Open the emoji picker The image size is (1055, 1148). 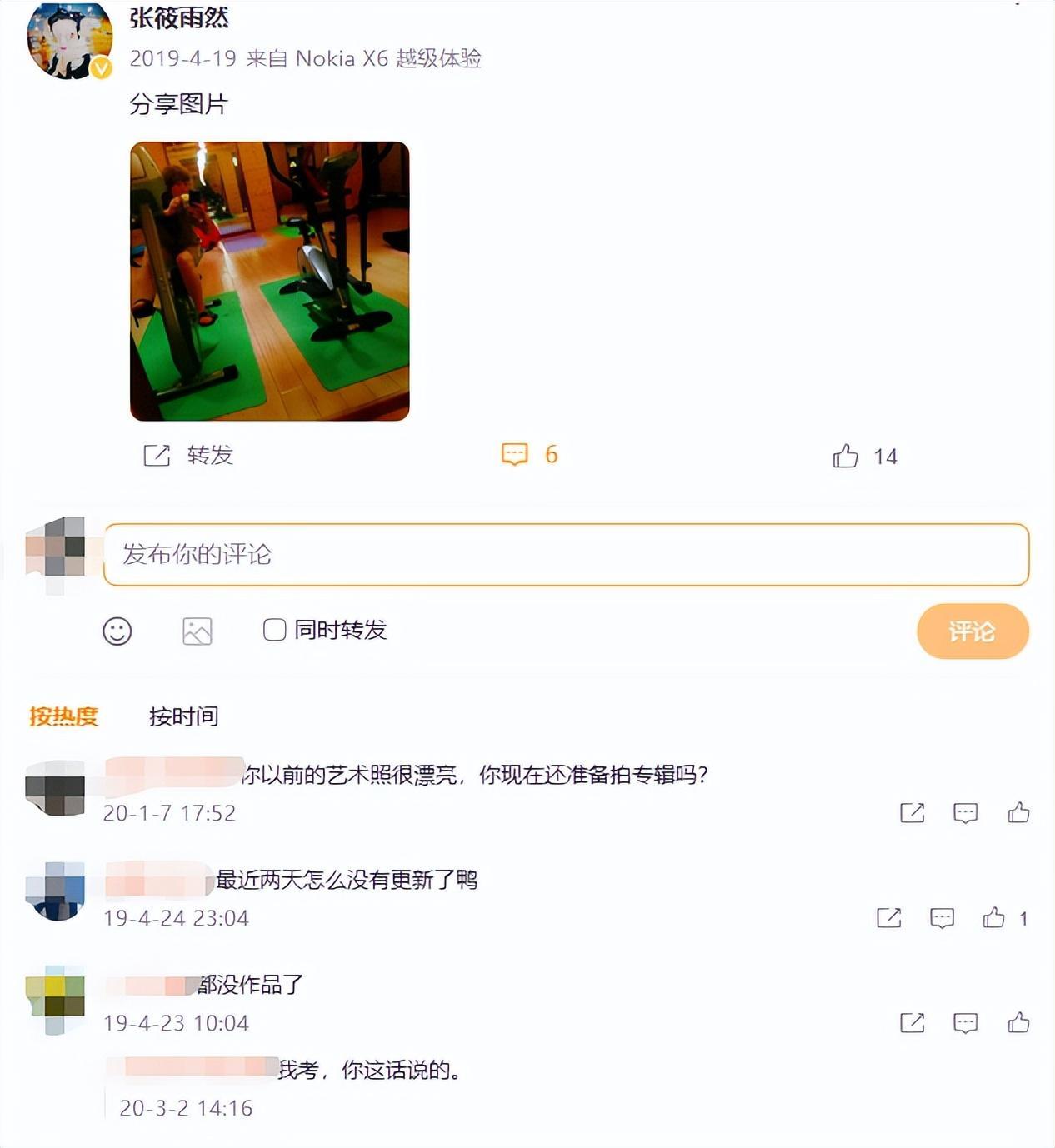[x=117, y=631]
